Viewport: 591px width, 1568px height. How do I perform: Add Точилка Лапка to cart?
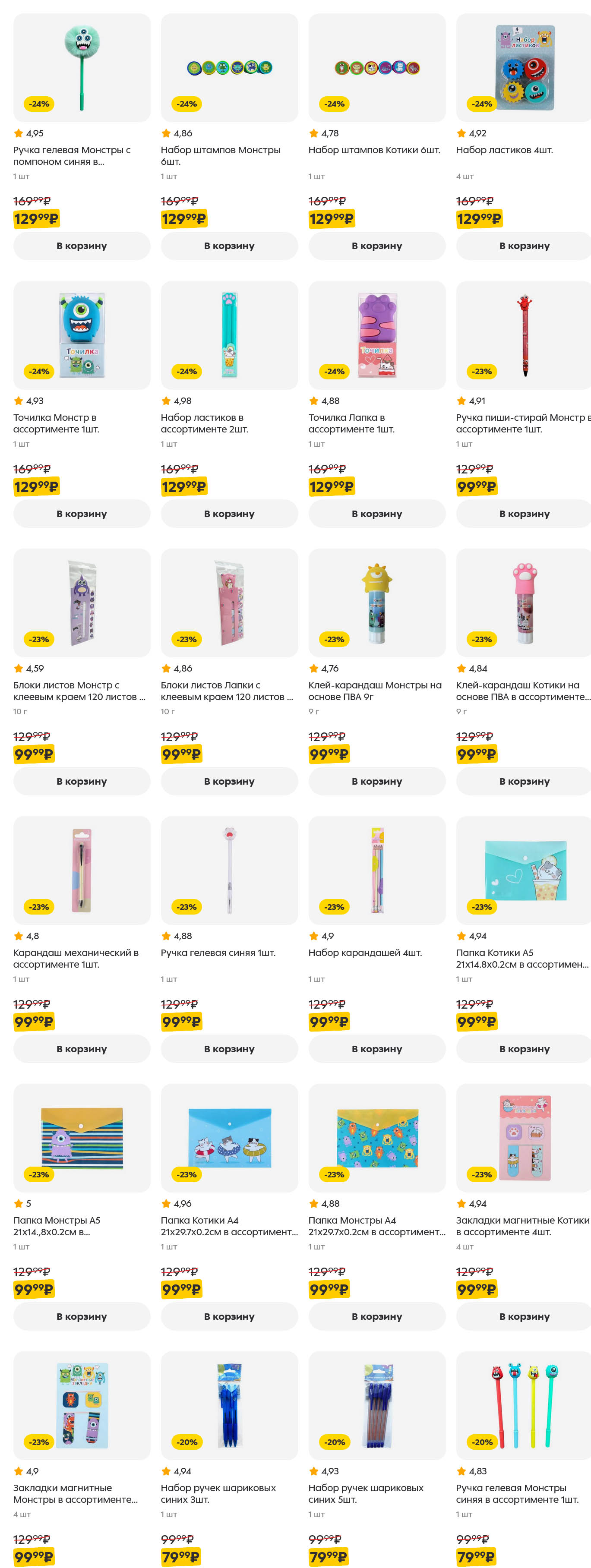pos(377,514)
